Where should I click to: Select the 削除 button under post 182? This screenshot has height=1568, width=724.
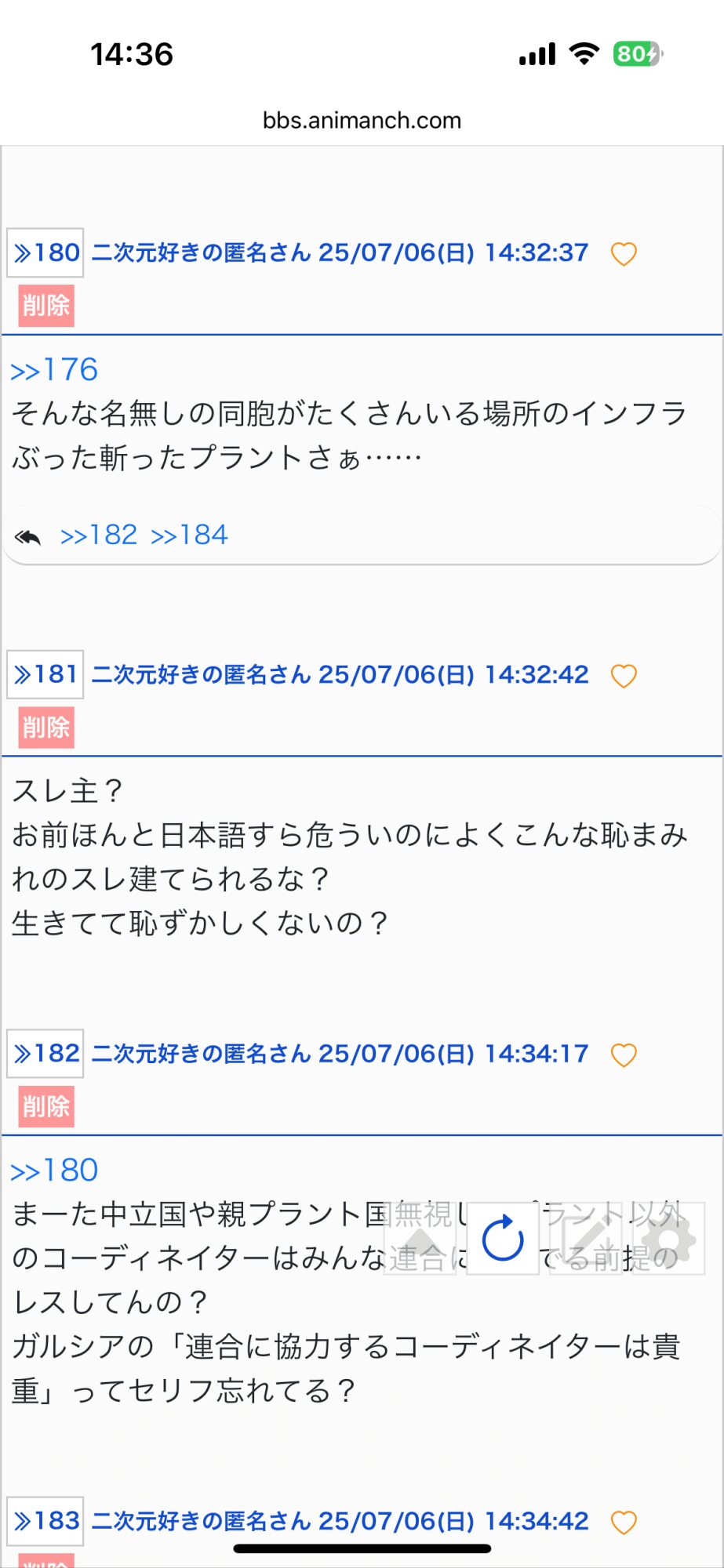46,1107
